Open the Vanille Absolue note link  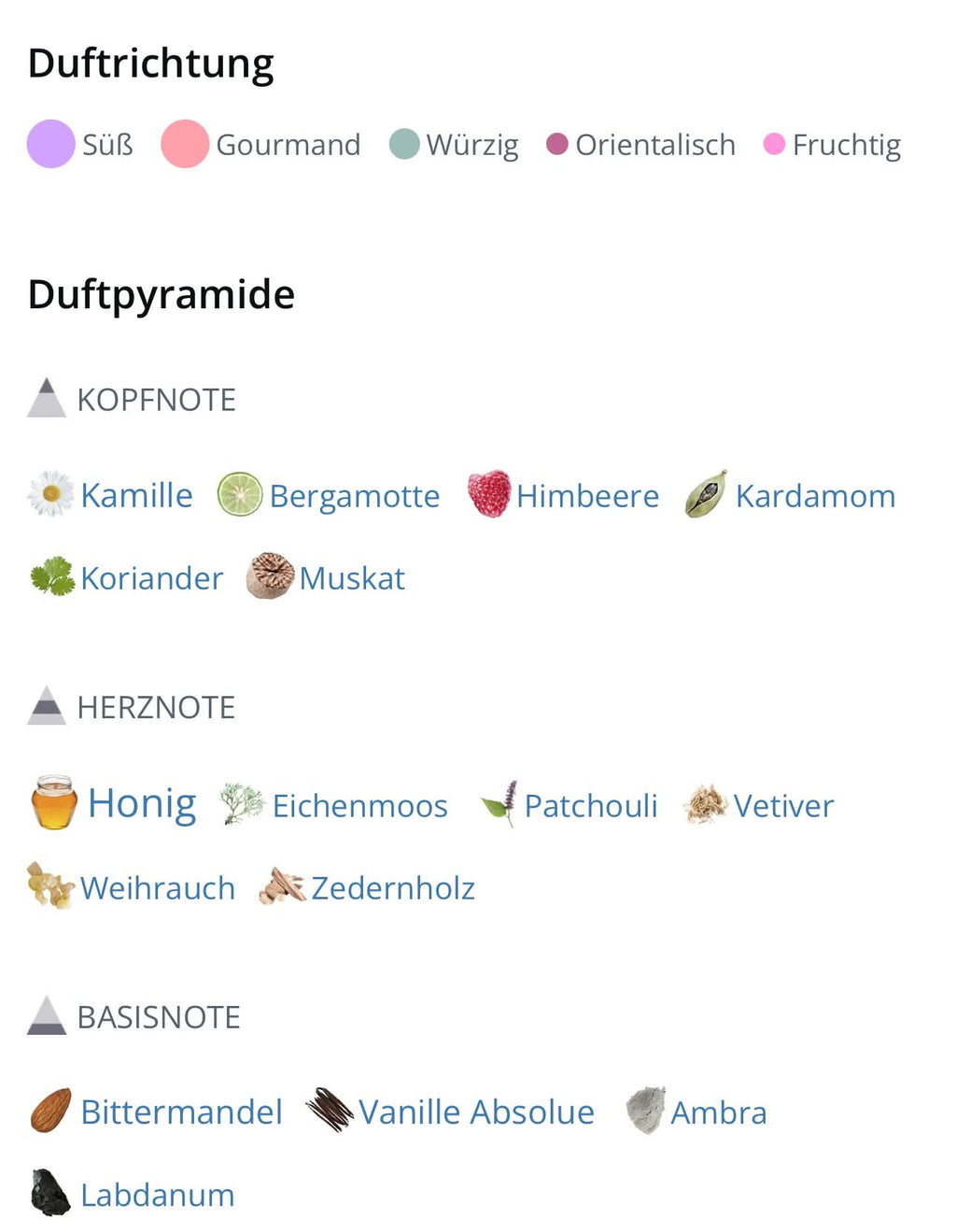coord(475,1112)
